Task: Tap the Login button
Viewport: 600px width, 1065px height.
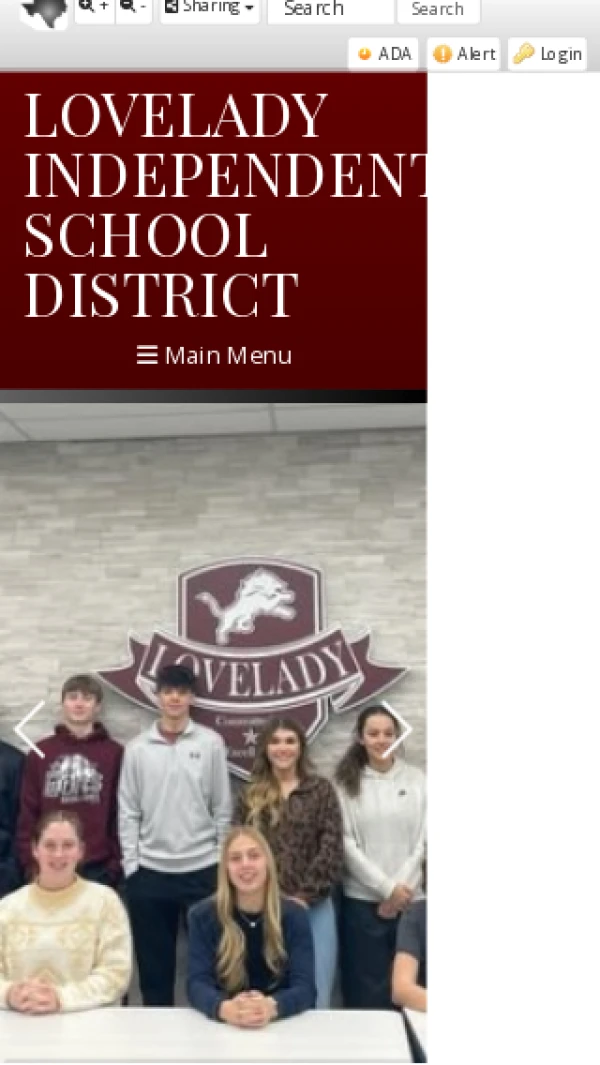Action: [x=547, y=54]
